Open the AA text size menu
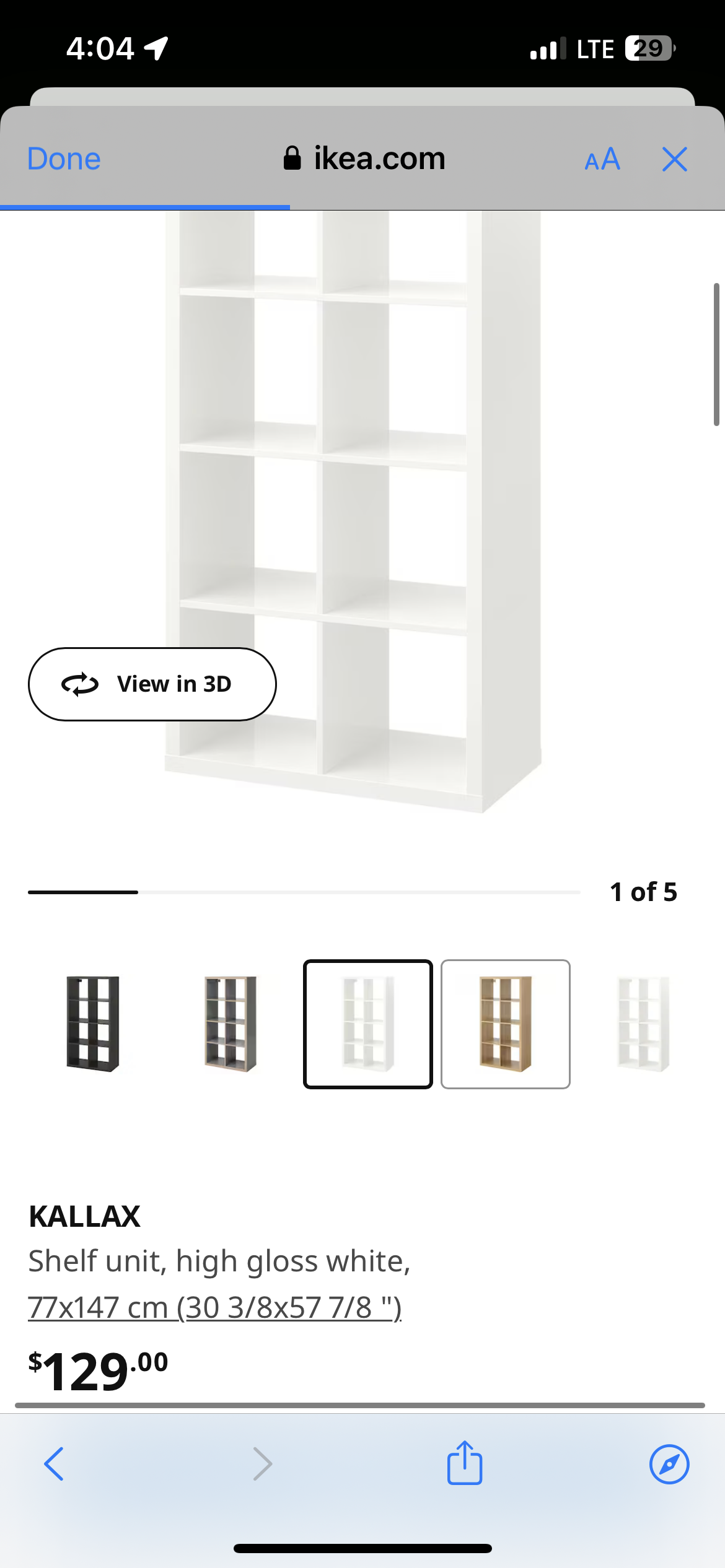Image resolution: width=725 pixels, height=1568 pixels. 602,160
